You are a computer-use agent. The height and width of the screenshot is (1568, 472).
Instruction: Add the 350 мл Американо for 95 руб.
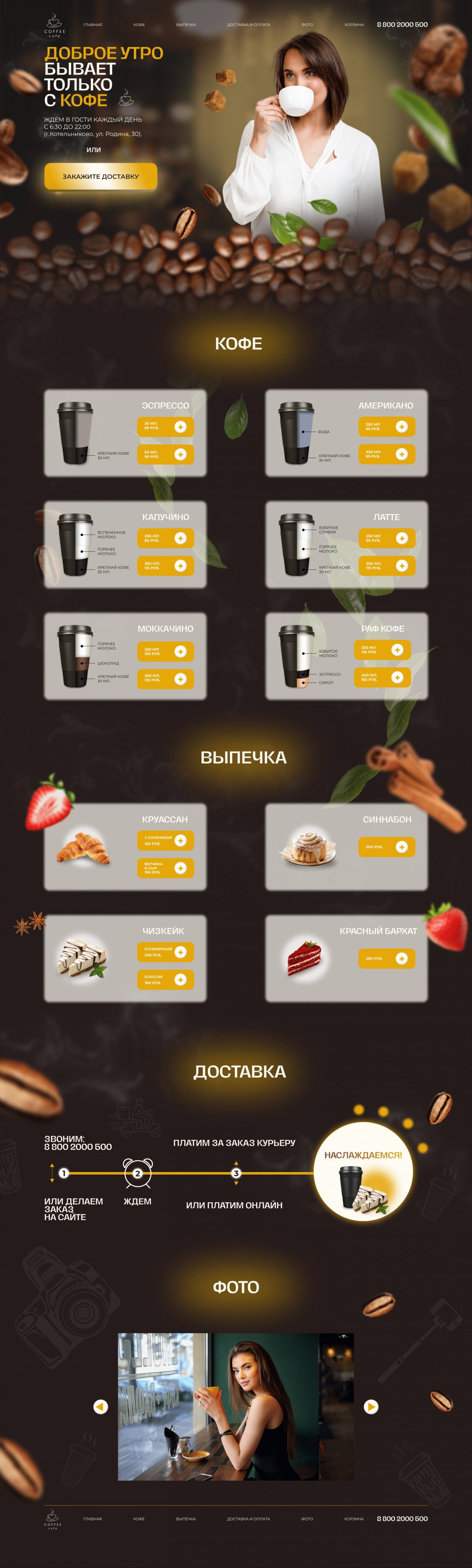click(401, 454)
